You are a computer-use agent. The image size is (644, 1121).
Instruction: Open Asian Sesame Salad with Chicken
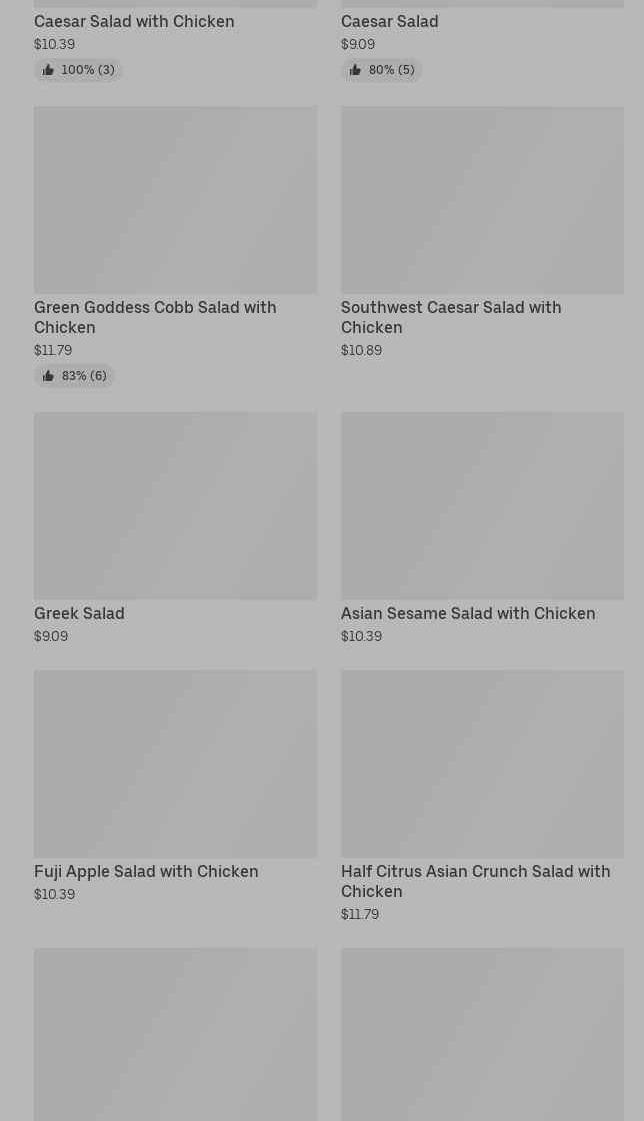point(481,507)
